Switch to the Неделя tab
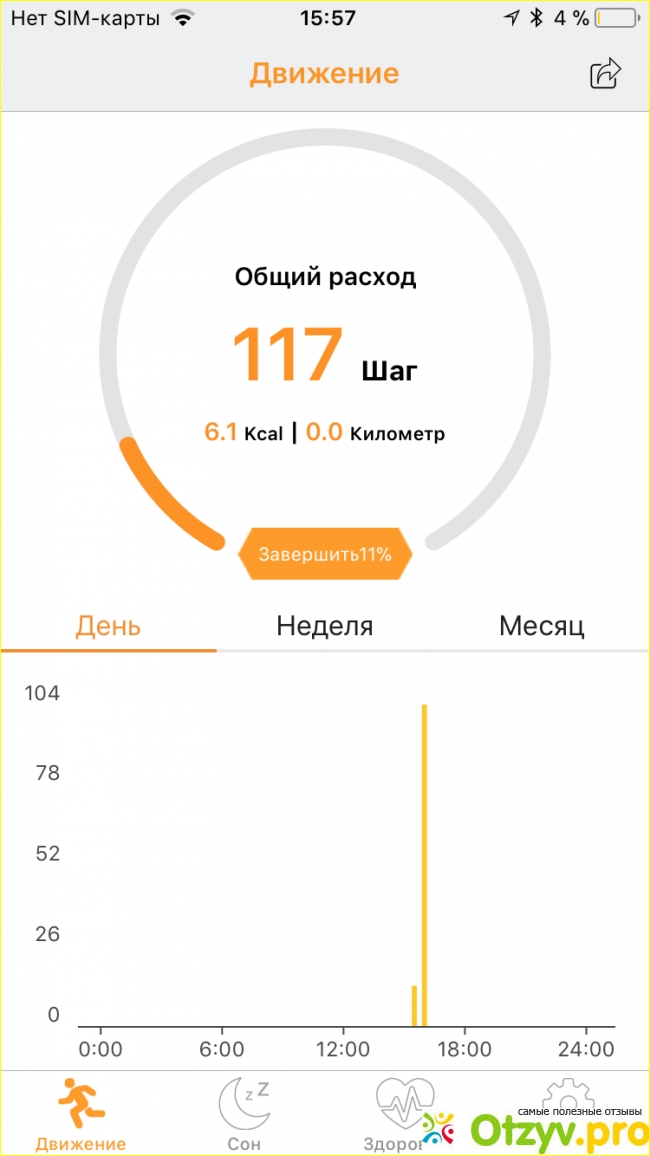Image resolution: width=650 pixels, height=1156 pixels. coord(324,627)
